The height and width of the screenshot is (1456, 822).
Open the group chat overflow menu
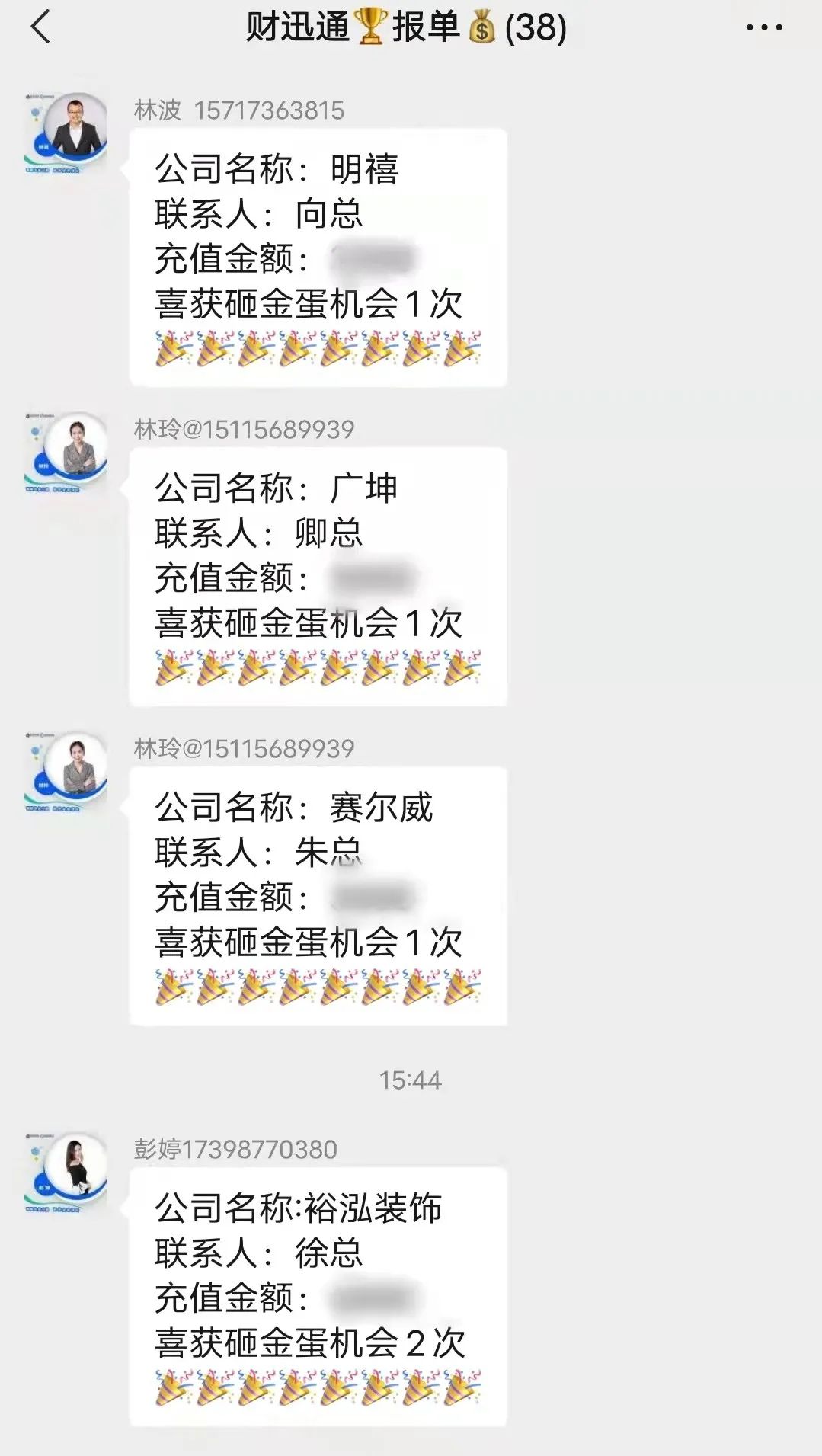[763, 28]
